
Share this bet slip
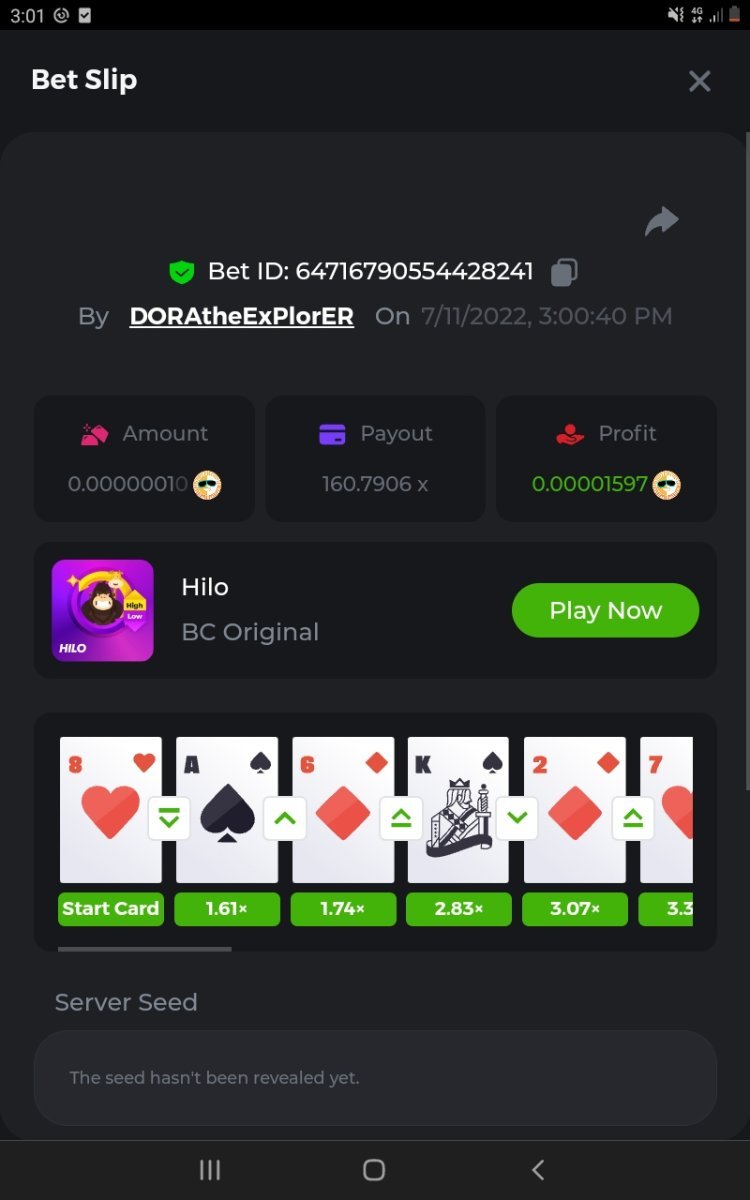[x=661, y=221]
